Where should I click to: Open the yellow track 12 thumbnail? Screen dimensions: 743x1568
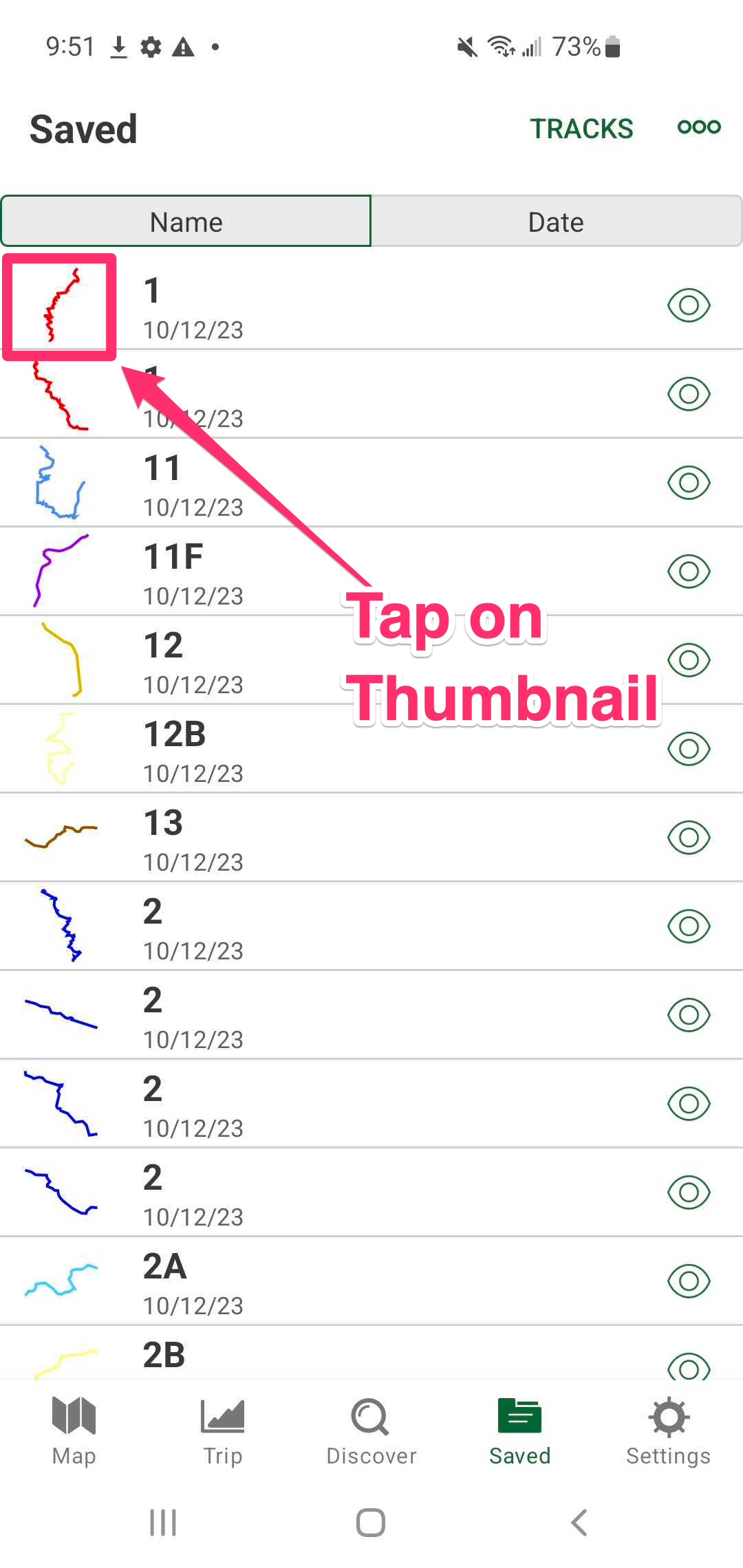[62, 660]
